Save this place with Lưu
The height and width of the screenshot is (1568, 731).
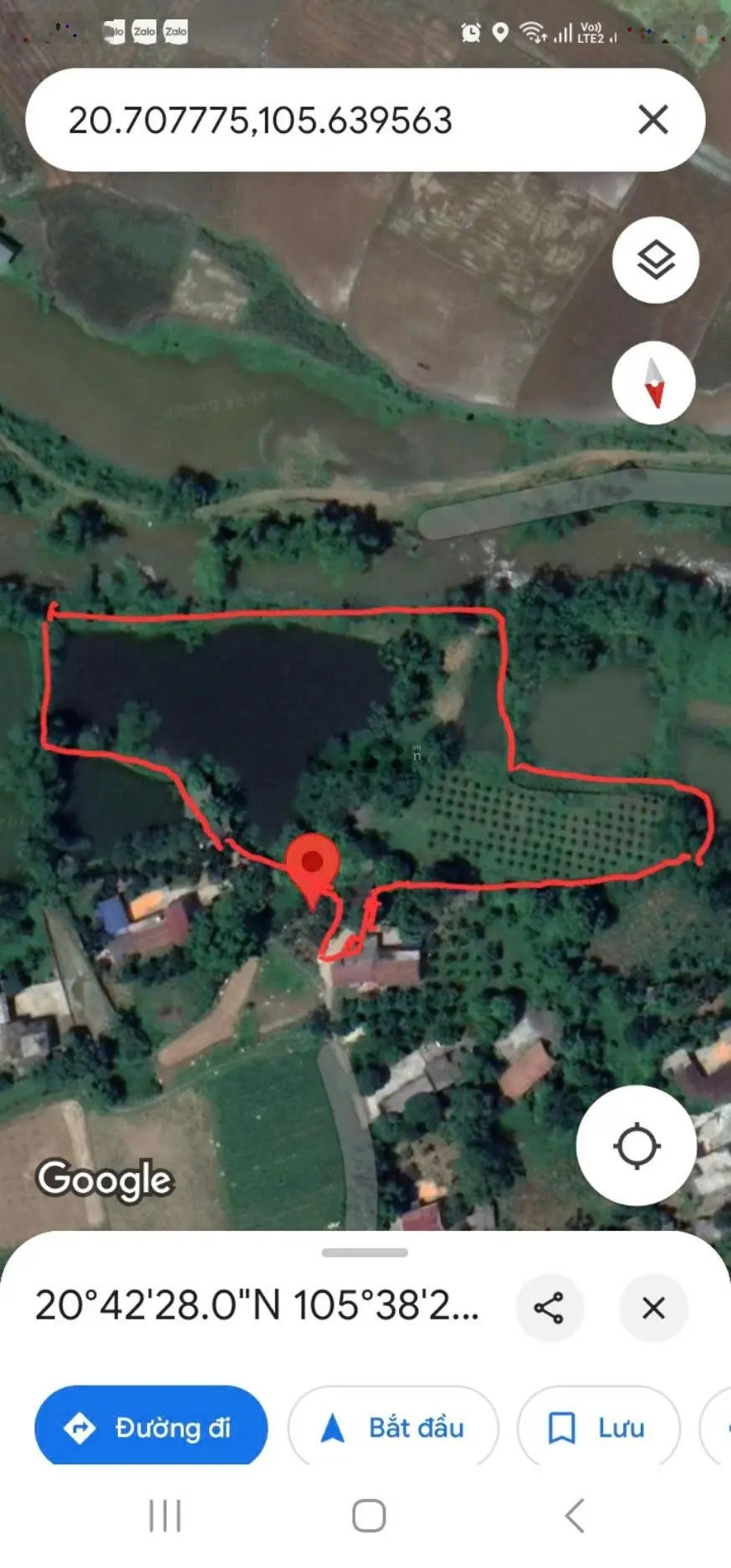(x=598, y=1427)
